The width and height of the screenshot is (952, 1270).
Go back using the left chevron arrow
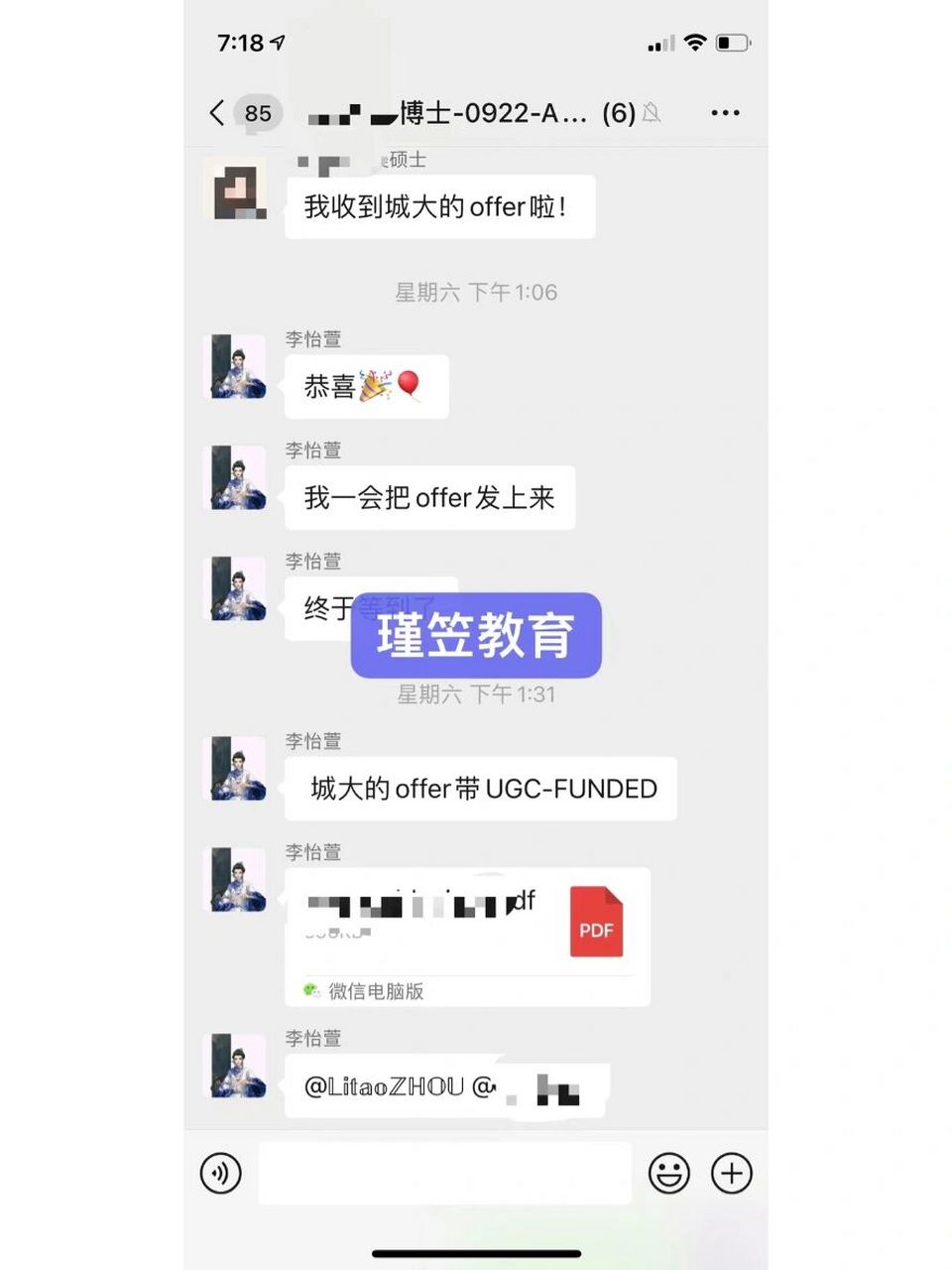coord(215,113)
